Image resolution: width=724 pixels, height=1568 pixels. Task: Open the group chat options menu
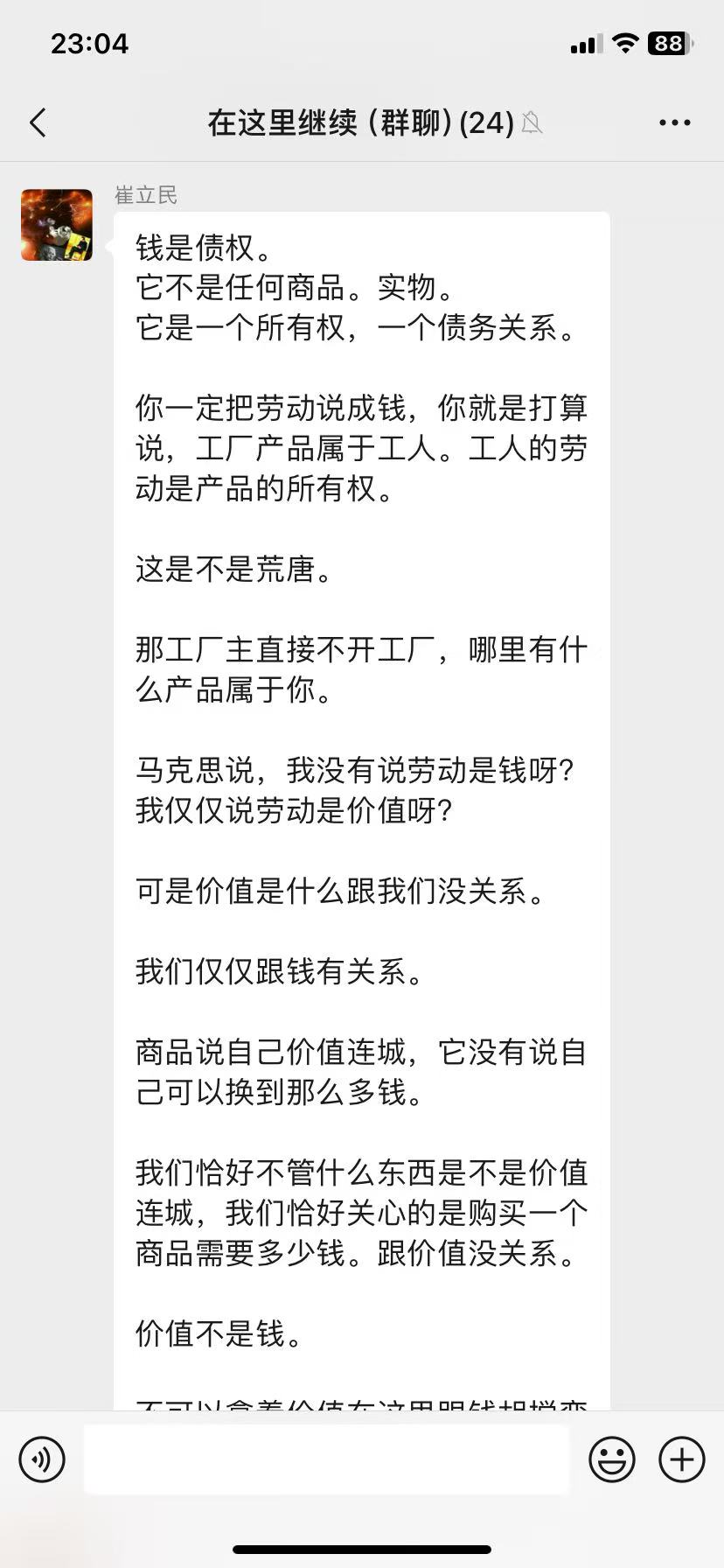pos(674,123)
